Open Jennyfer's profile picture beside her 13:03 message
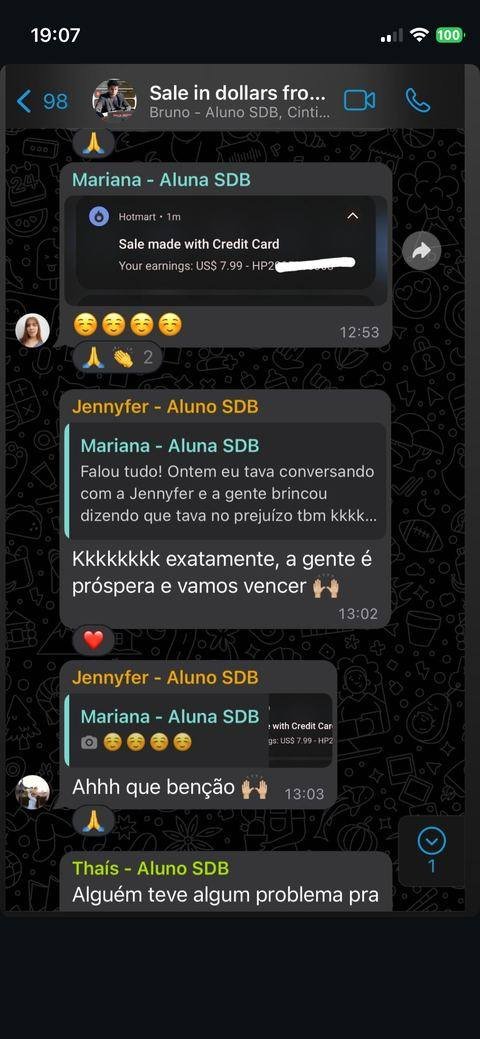Screen dimensions: 480x1039 point(32,793)
